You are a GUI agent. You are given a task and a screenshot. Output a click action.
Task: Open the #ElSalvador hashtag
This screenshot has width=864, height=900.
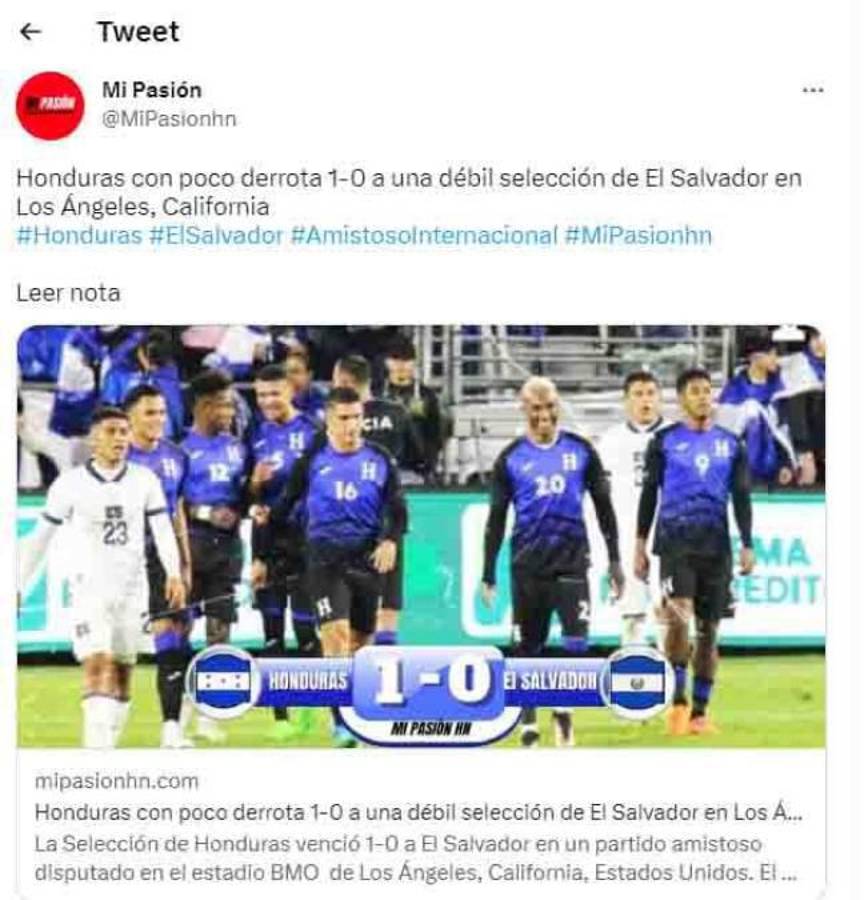tap(214, 236)
